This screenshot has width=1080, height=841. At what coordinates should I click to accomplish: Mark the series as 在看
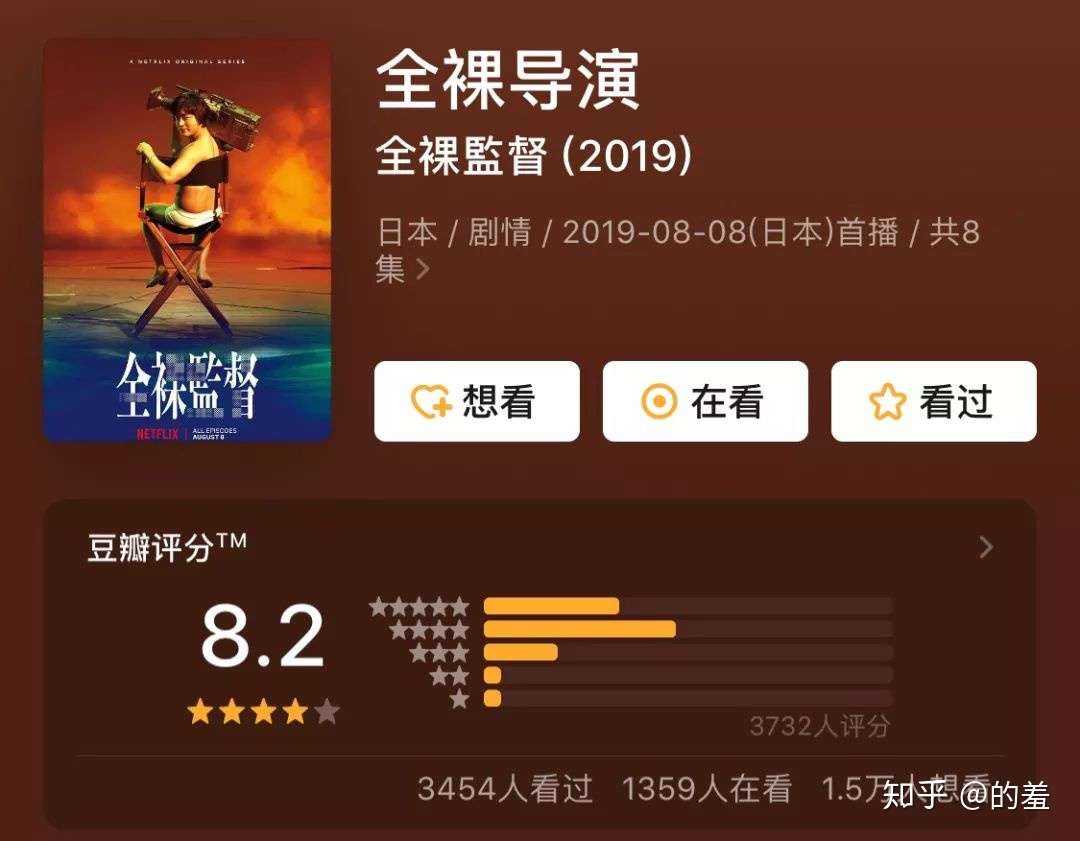704,401
